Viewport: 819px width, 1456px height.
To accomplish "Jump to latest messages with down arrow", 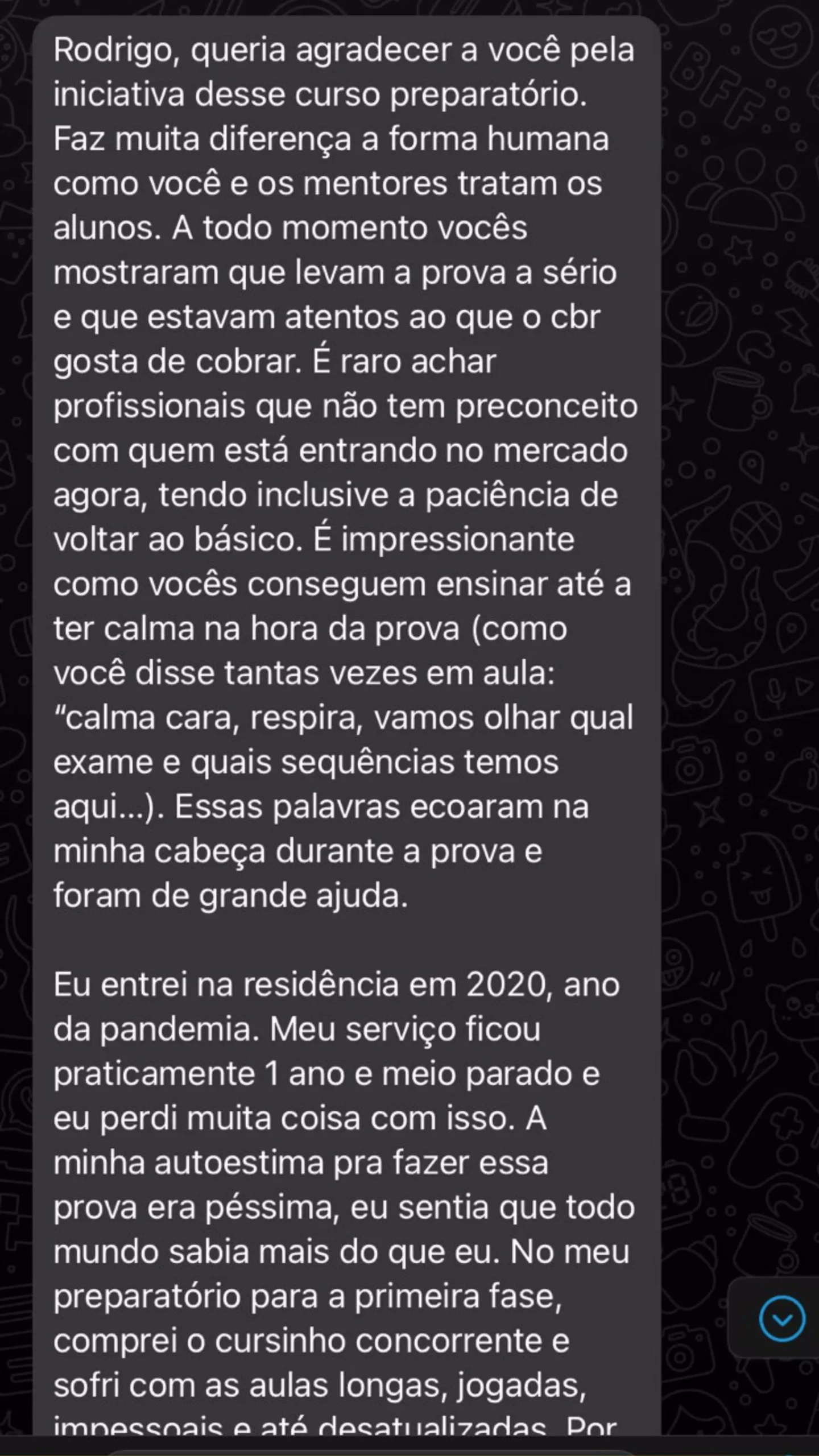I will click(x=782, y=1319).
